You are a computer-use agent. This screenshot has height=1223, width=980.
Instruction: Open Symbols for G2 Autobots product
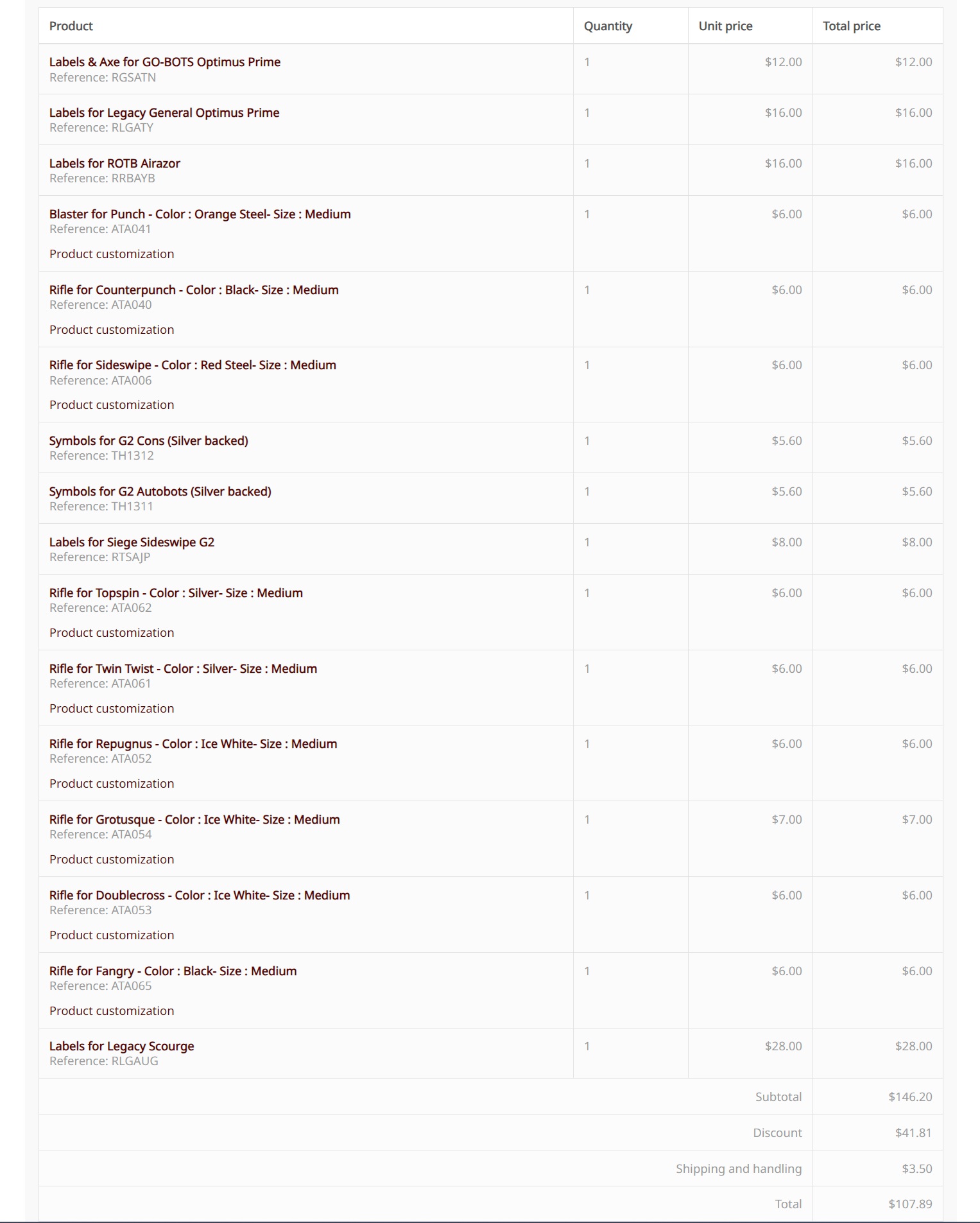160,492
